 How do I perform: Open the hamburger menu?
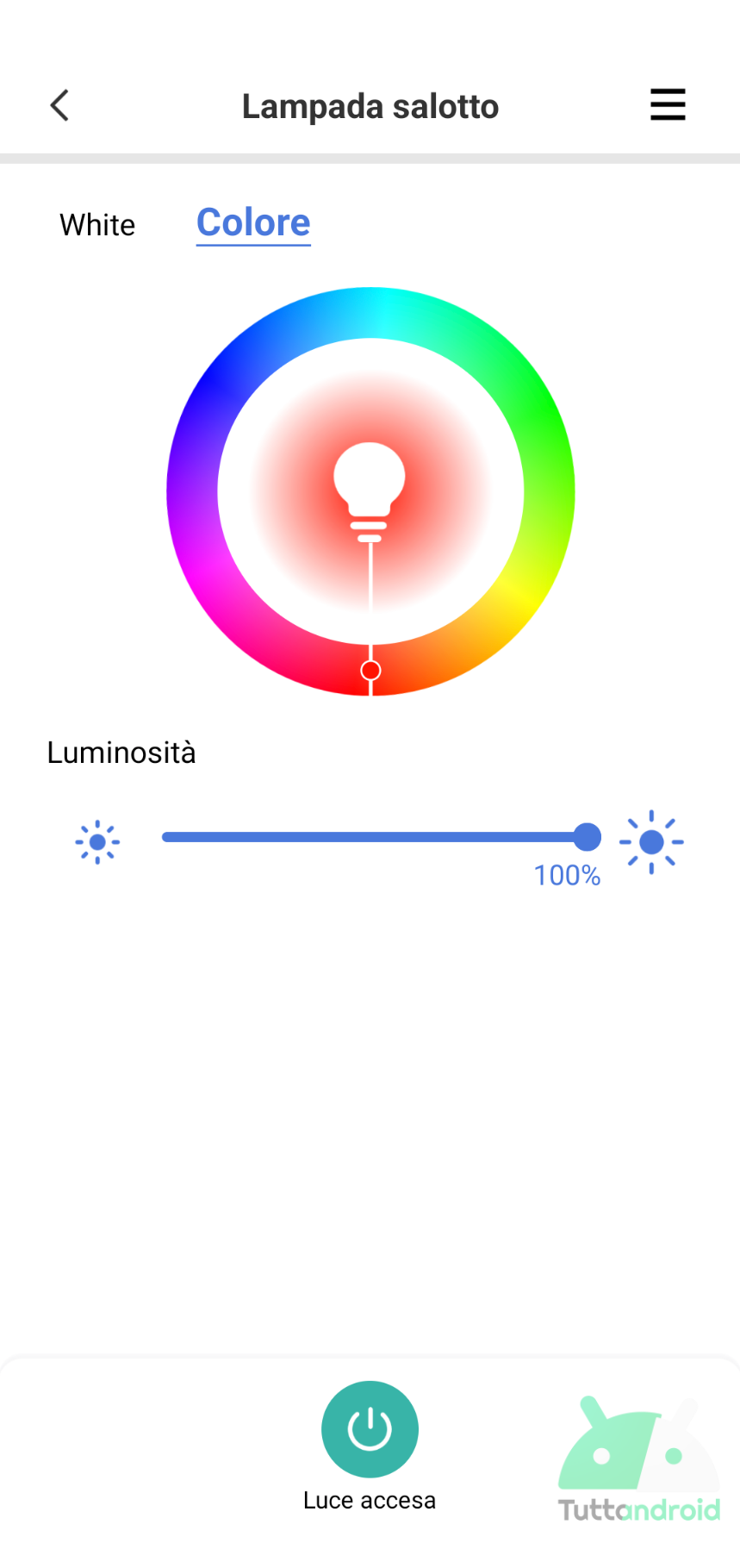click(668, 104)
